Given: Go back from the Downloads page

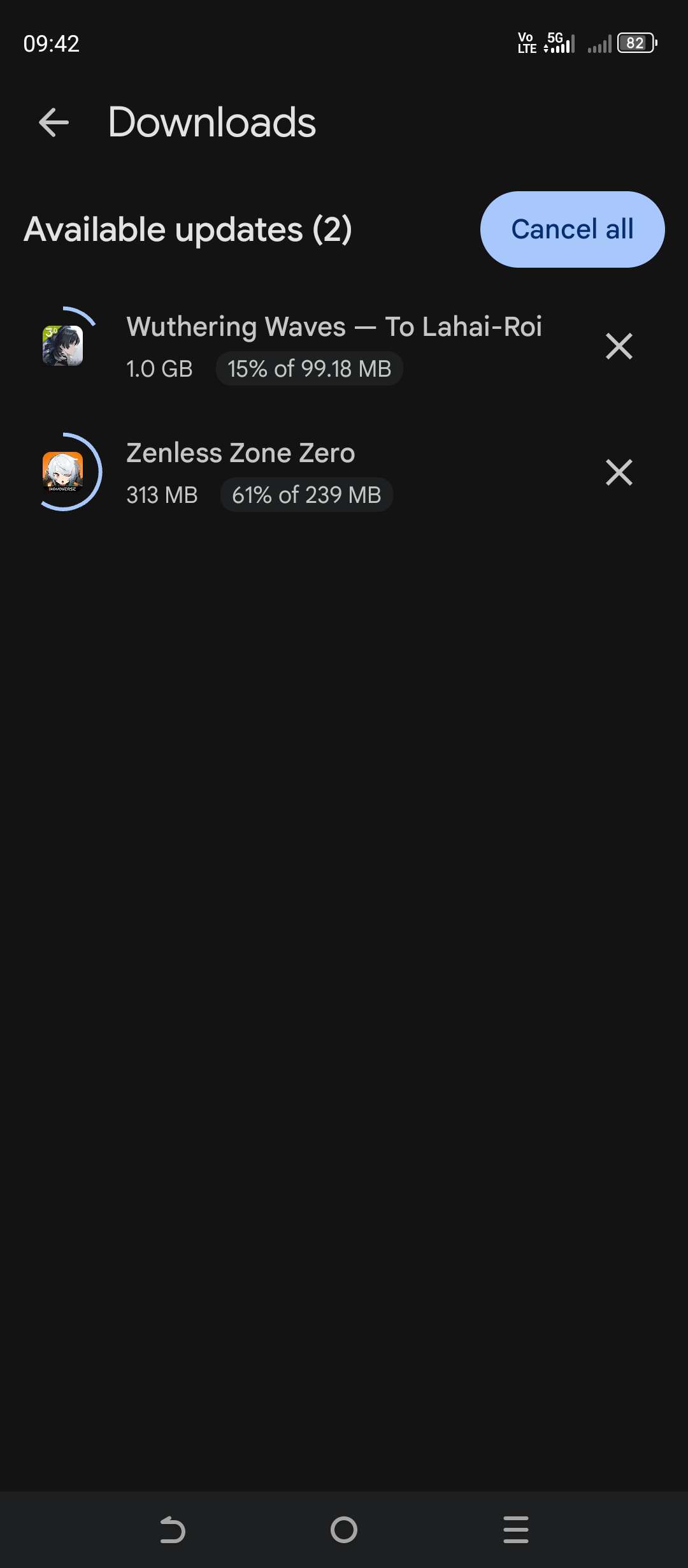Looking at the screenshot, I should [x=54, y=122].
